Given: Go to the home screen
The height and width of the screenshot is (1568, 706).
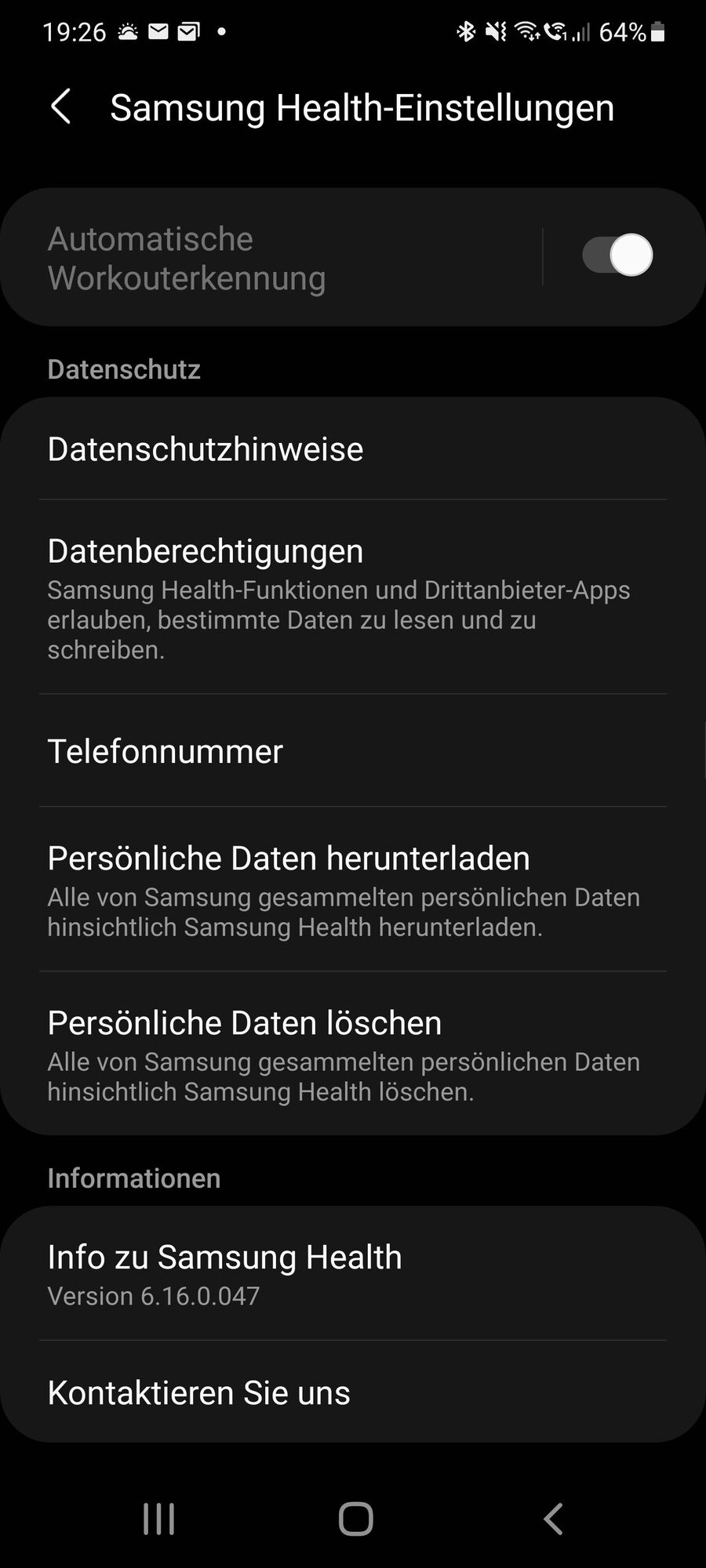Looking at the screenshot, I should (355, 1519).
